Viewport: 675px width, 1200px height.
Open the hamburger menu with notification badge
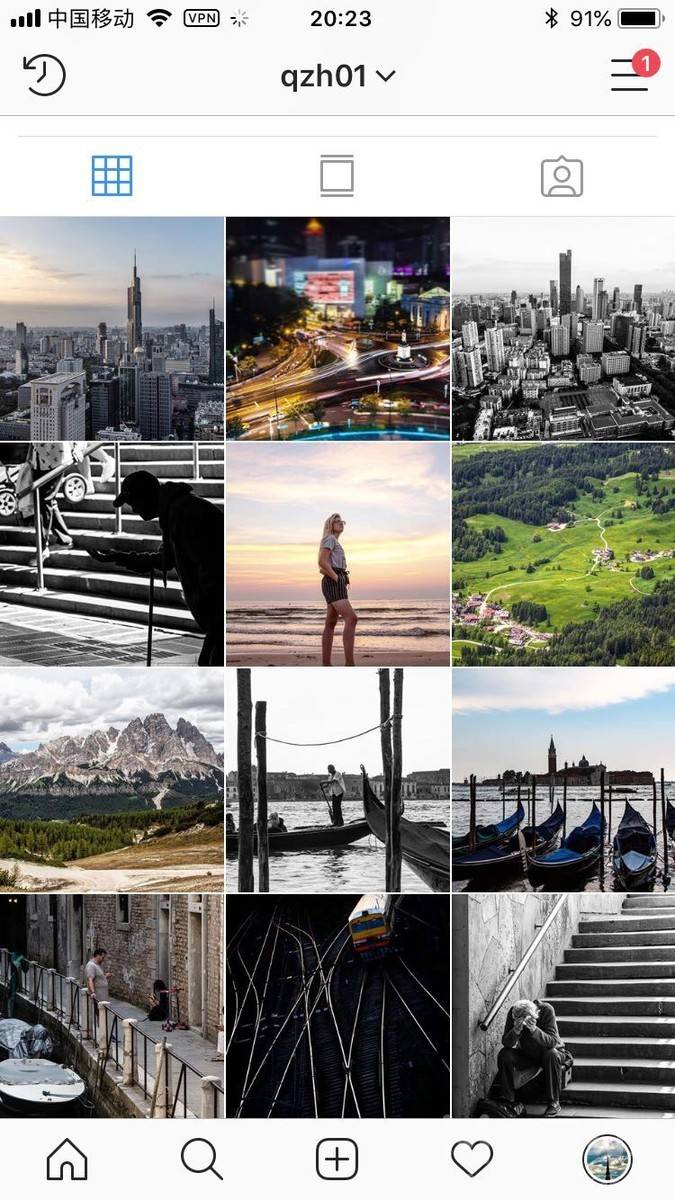click(x=630, y=74)
